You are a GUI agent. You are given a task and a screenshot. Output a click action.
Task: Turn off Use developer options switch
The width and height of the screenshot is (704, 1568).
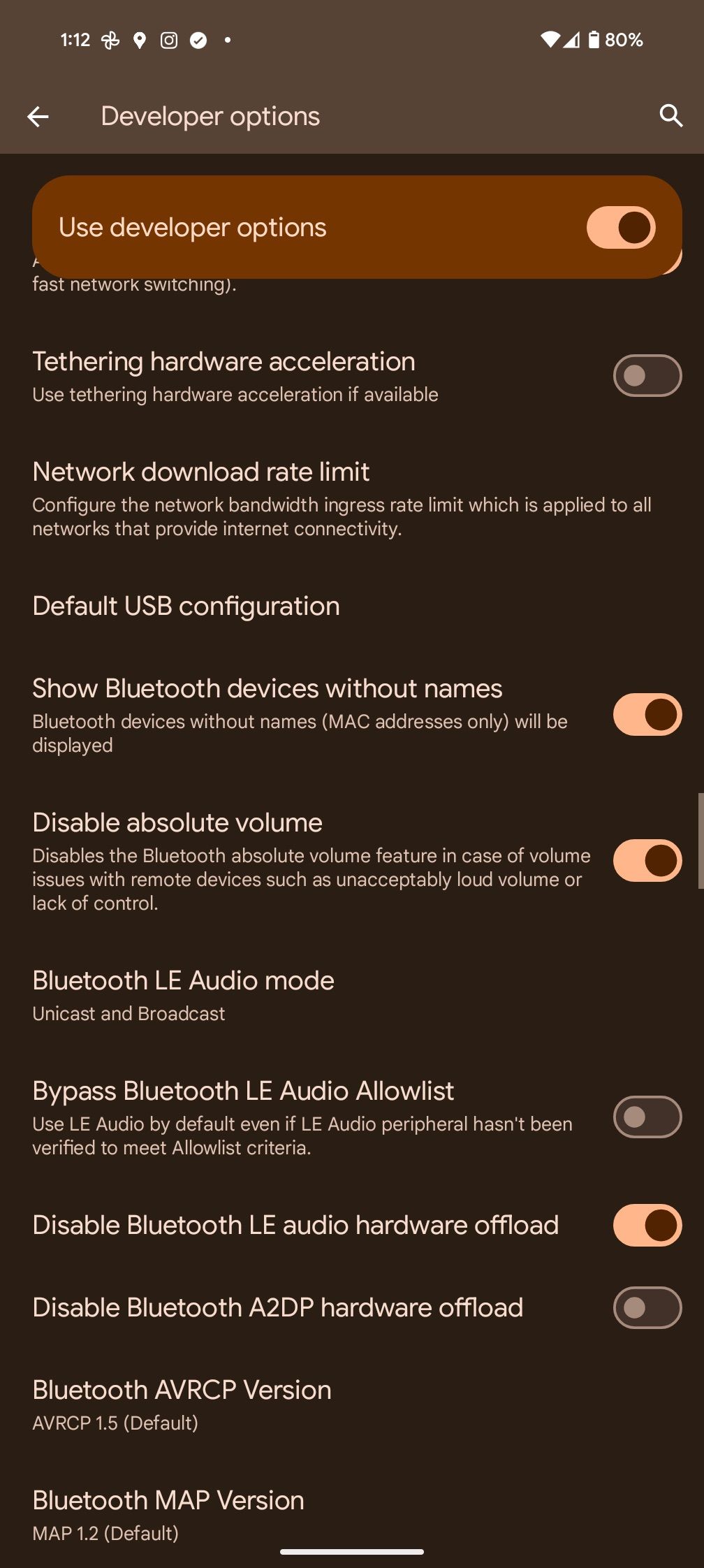tap(620, 227)
